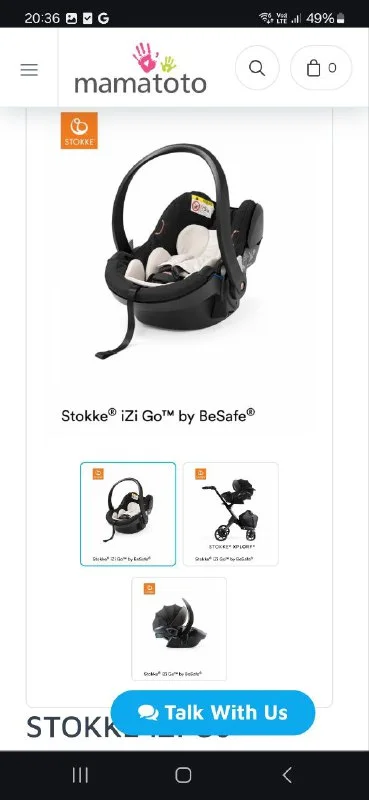Open the hamburger menu
This screenshot has width=369, height=800.
[x=29, y=70]
